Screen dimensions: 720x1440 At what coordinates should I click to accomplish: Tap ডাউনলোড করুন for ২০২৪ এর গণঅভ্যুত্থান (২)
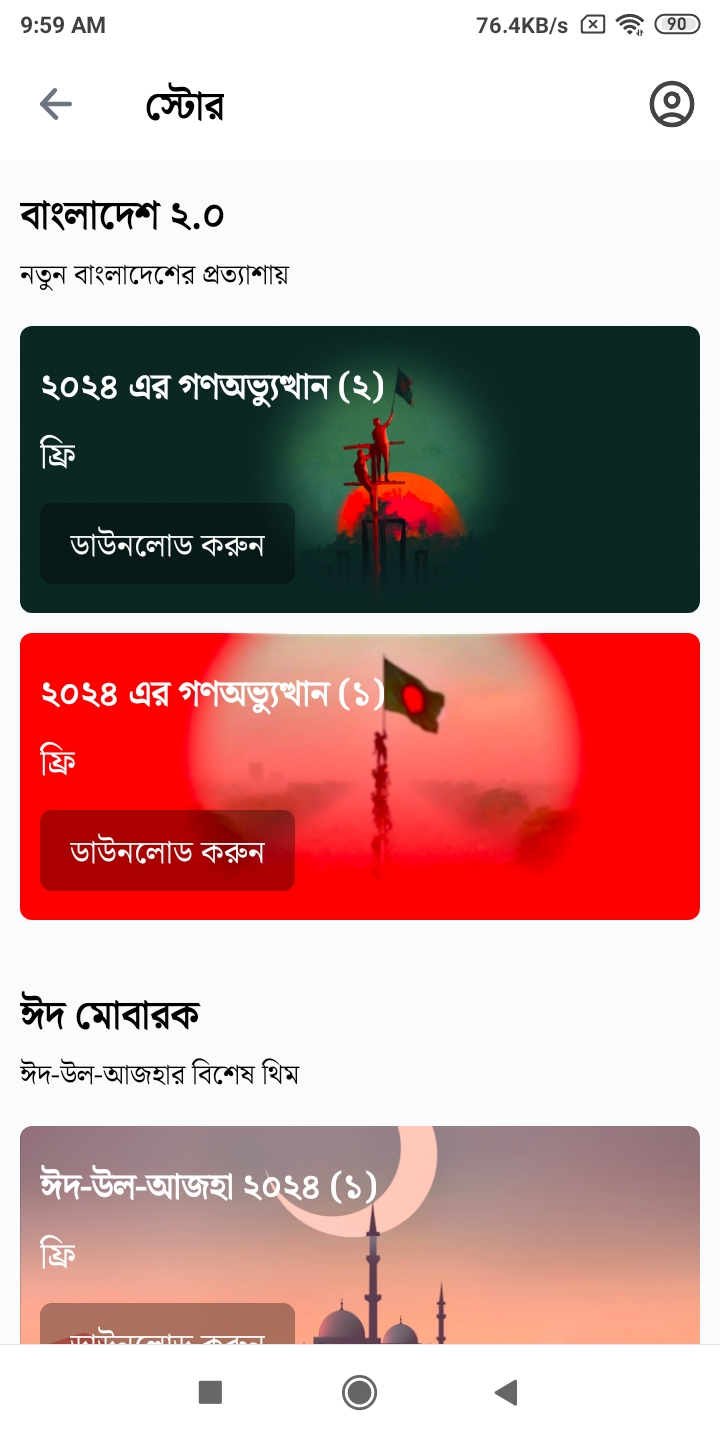pos(167,544)
